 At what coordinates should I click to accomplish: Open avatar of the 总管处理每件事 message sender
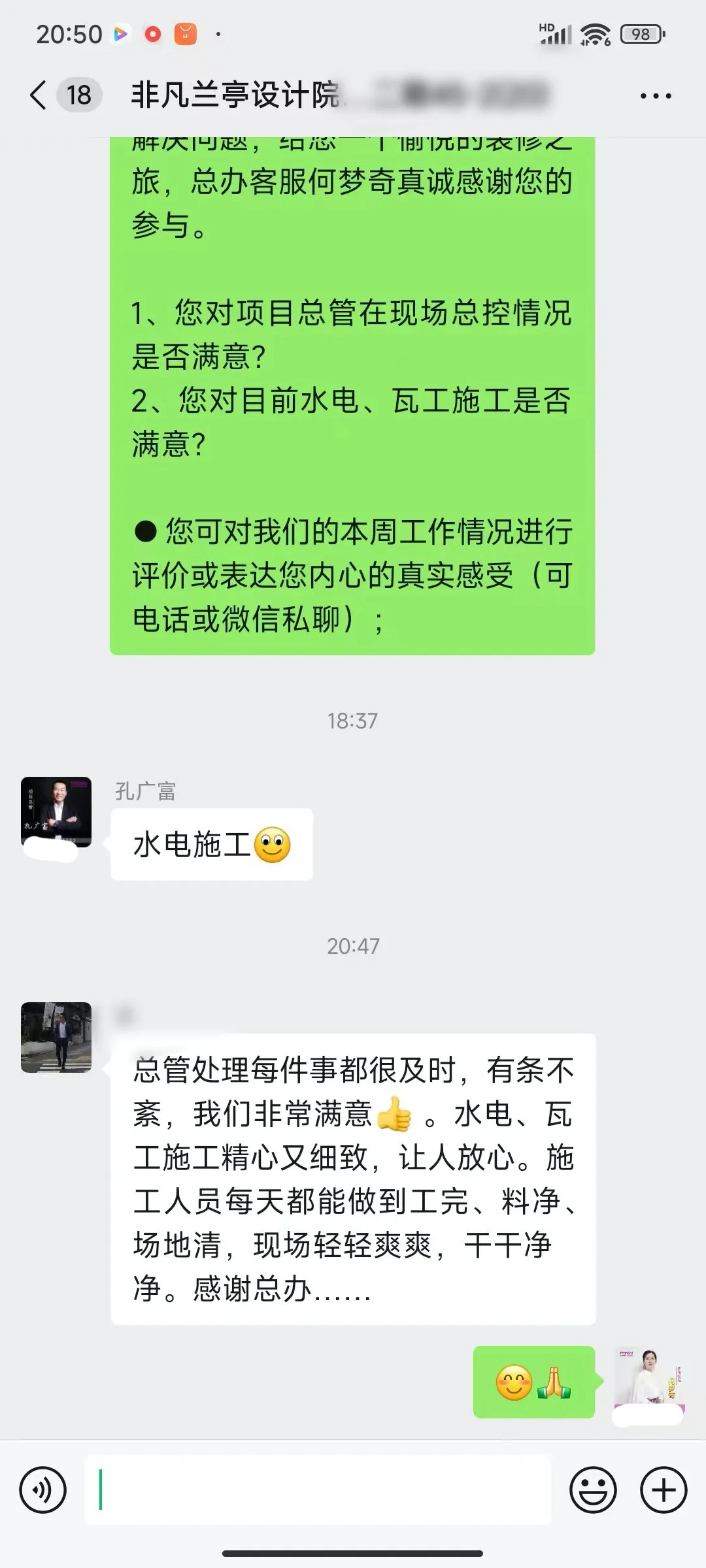pyautogui.click(x=56, y=1037)
